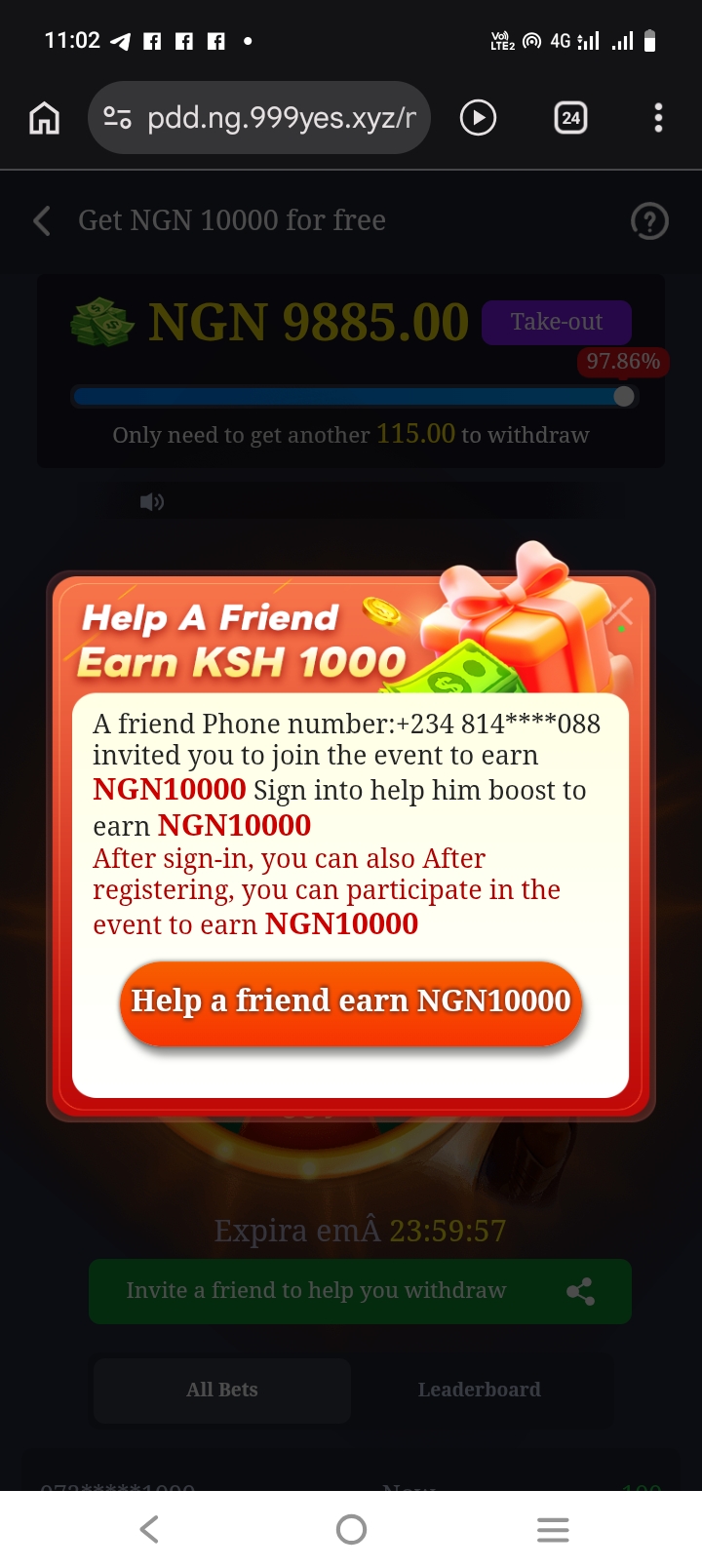
Task: Invite a friend to help you withdraw
Action: (x=360, y=1291)
